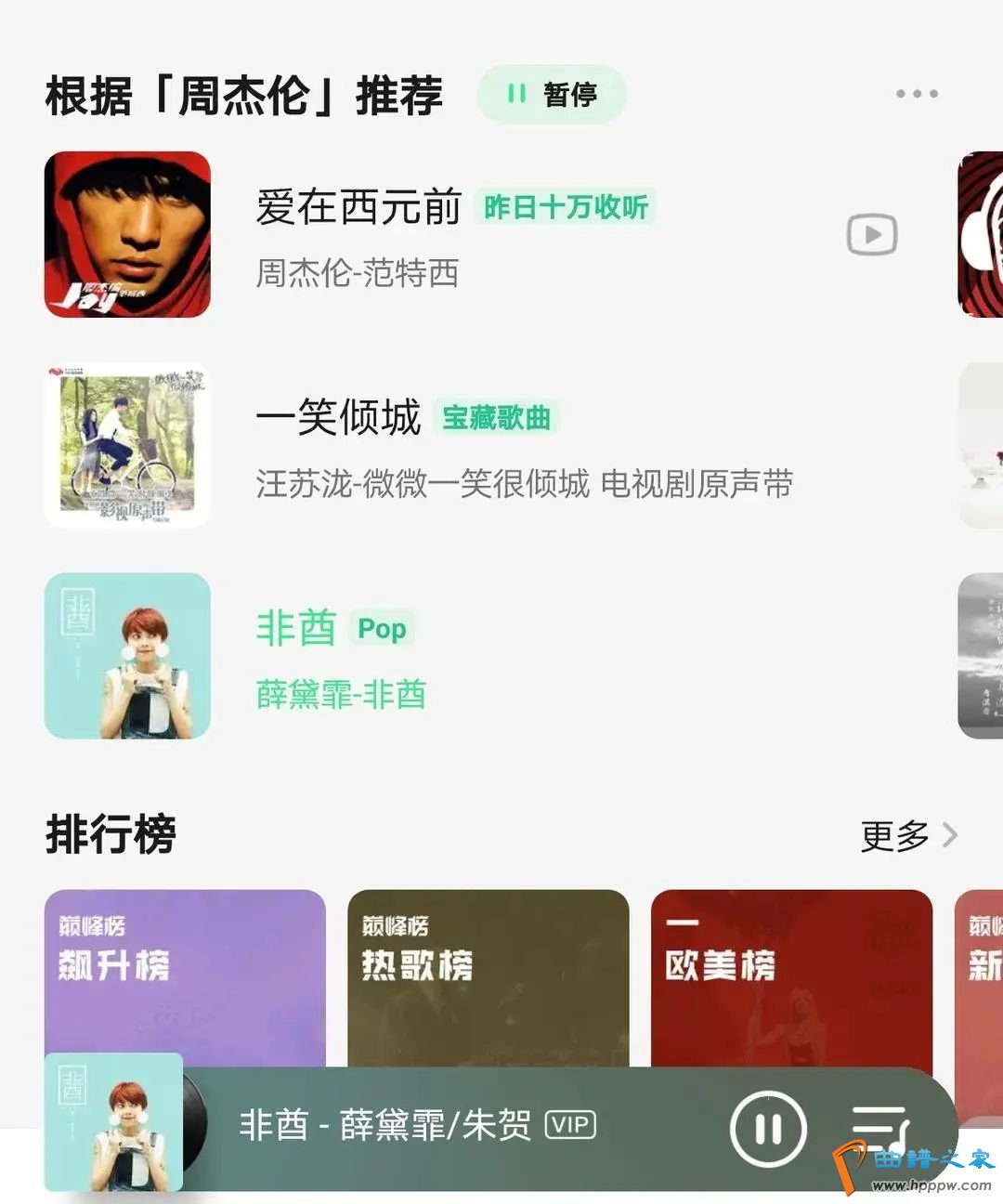1003x1204 pixels.
Task: Play the song 一笑倾城
Action: (x=338, y=417)
